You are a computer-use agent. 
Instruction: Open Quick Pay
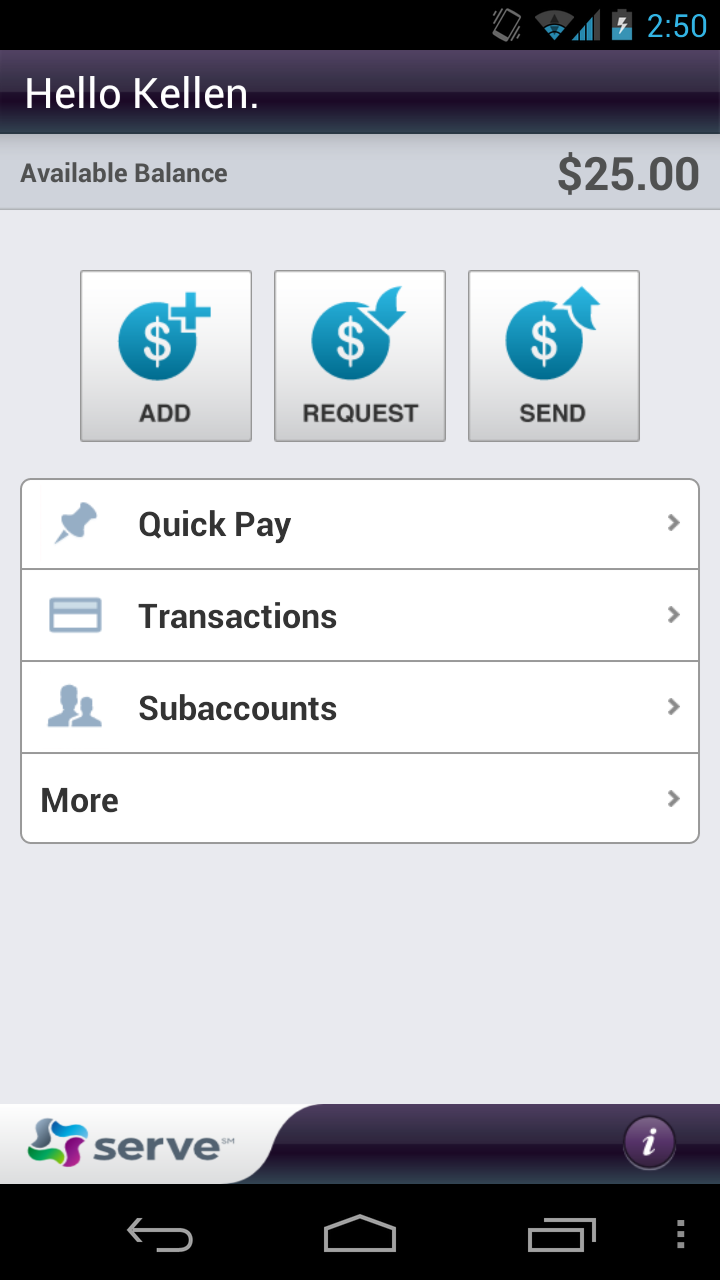coord(360,524)
